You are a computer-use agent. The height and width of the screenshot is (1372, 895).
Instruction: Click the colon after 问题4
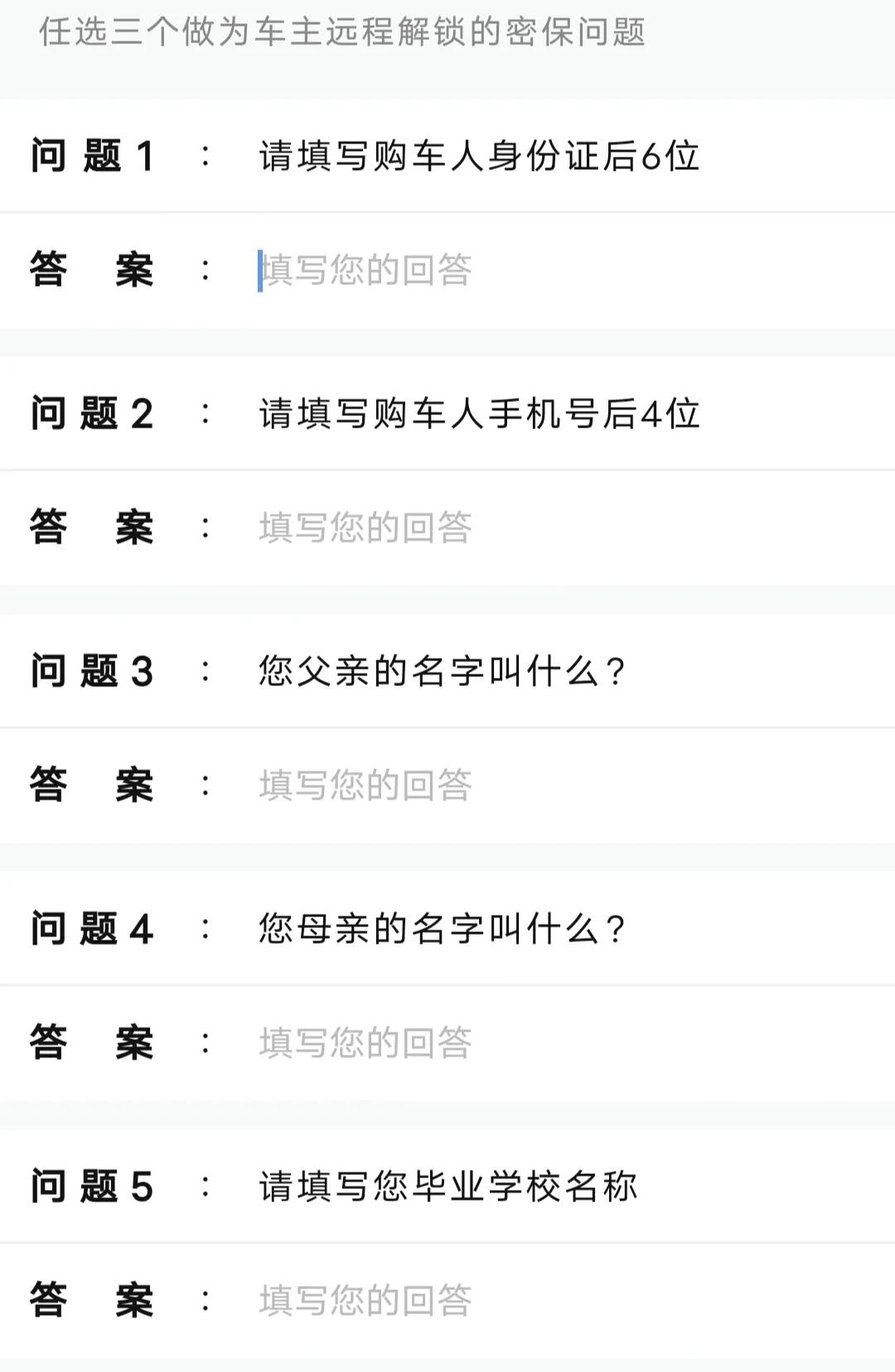[x=206, y=929]
